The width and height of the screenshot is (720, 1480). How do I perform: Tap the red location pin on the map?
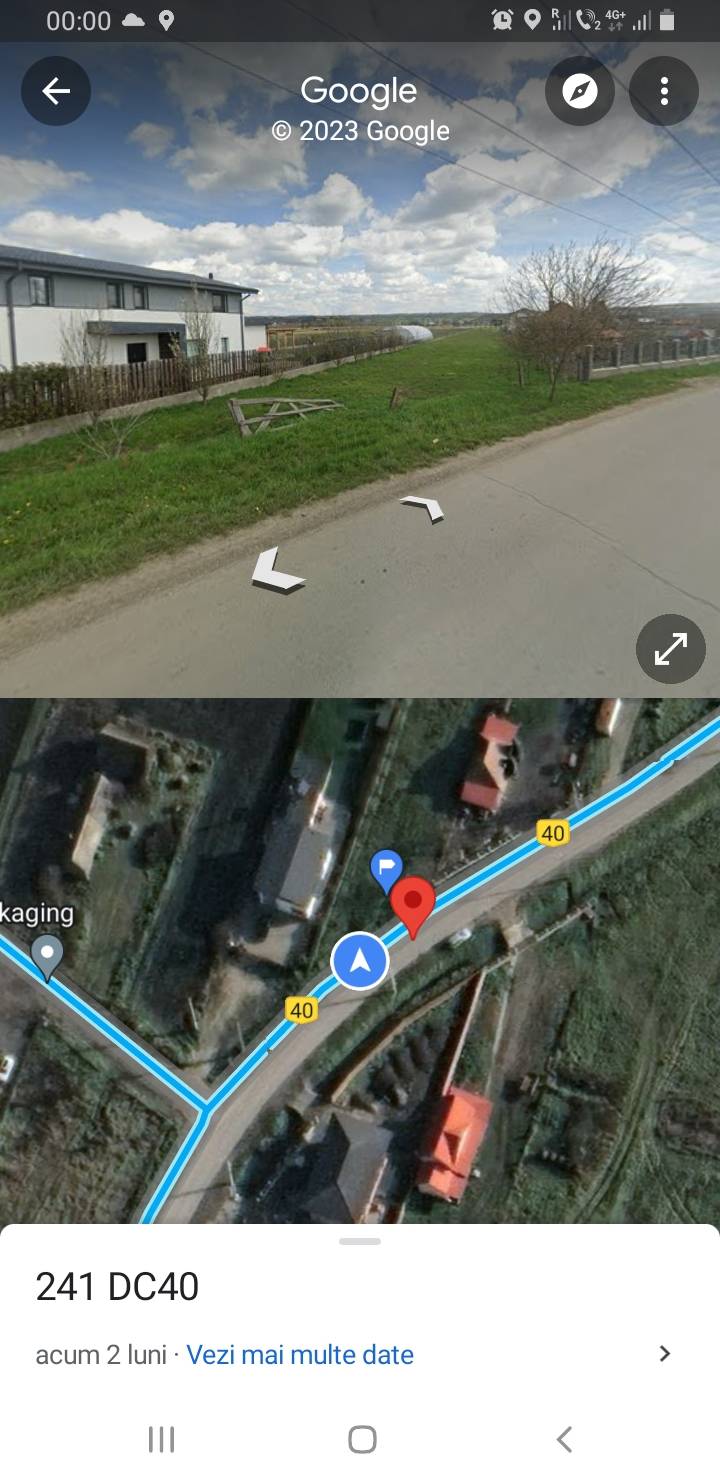[x=412, y=906]
